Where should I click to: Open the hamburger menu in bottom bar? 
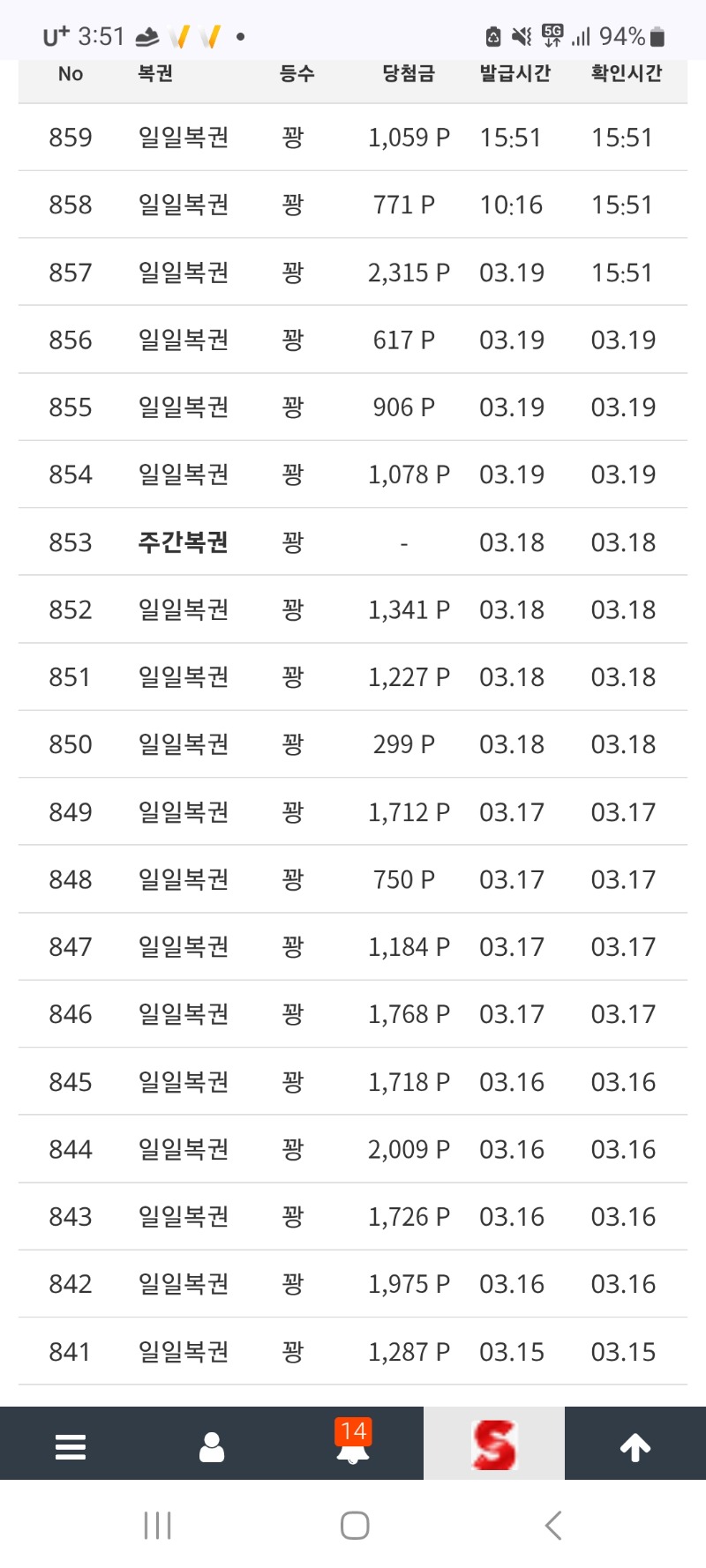[x=71, y=1447]
